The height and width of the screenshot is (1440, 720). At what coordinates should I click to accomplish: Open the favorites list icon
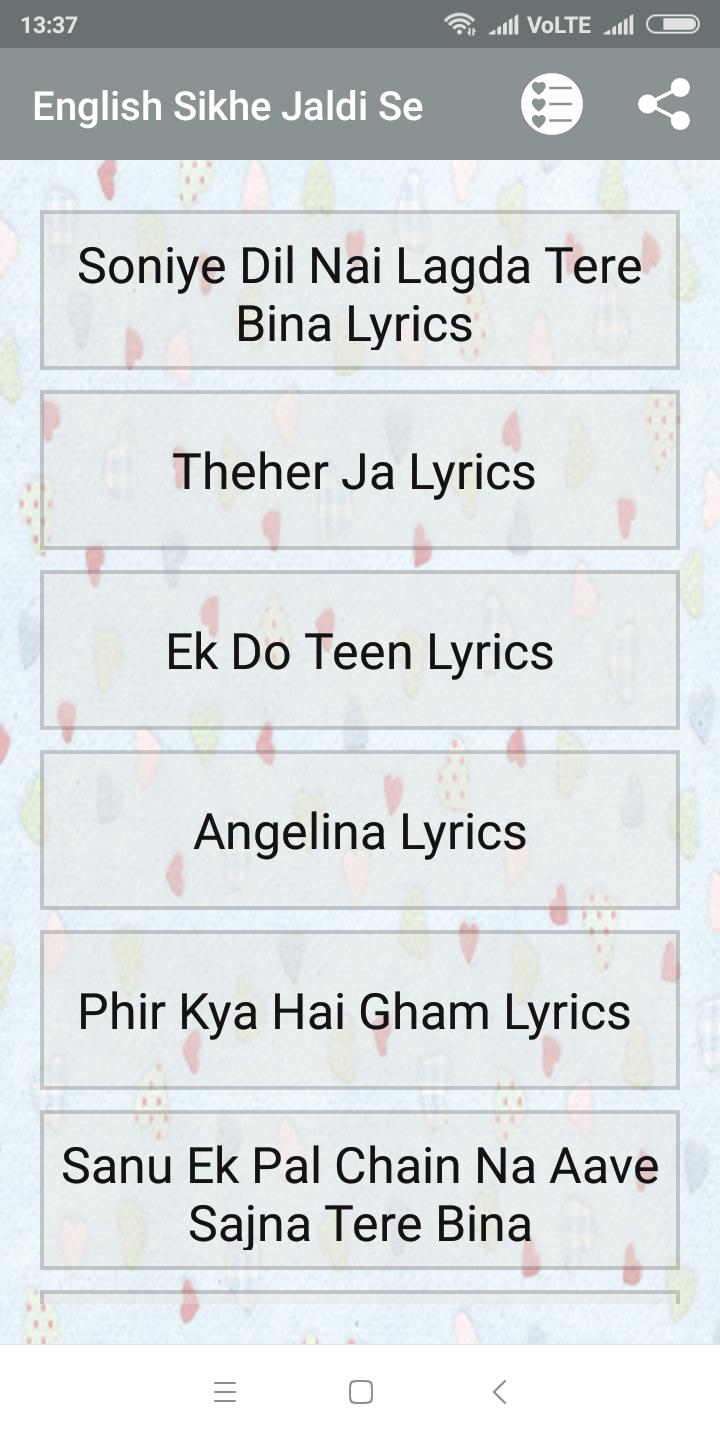[551, 104]
